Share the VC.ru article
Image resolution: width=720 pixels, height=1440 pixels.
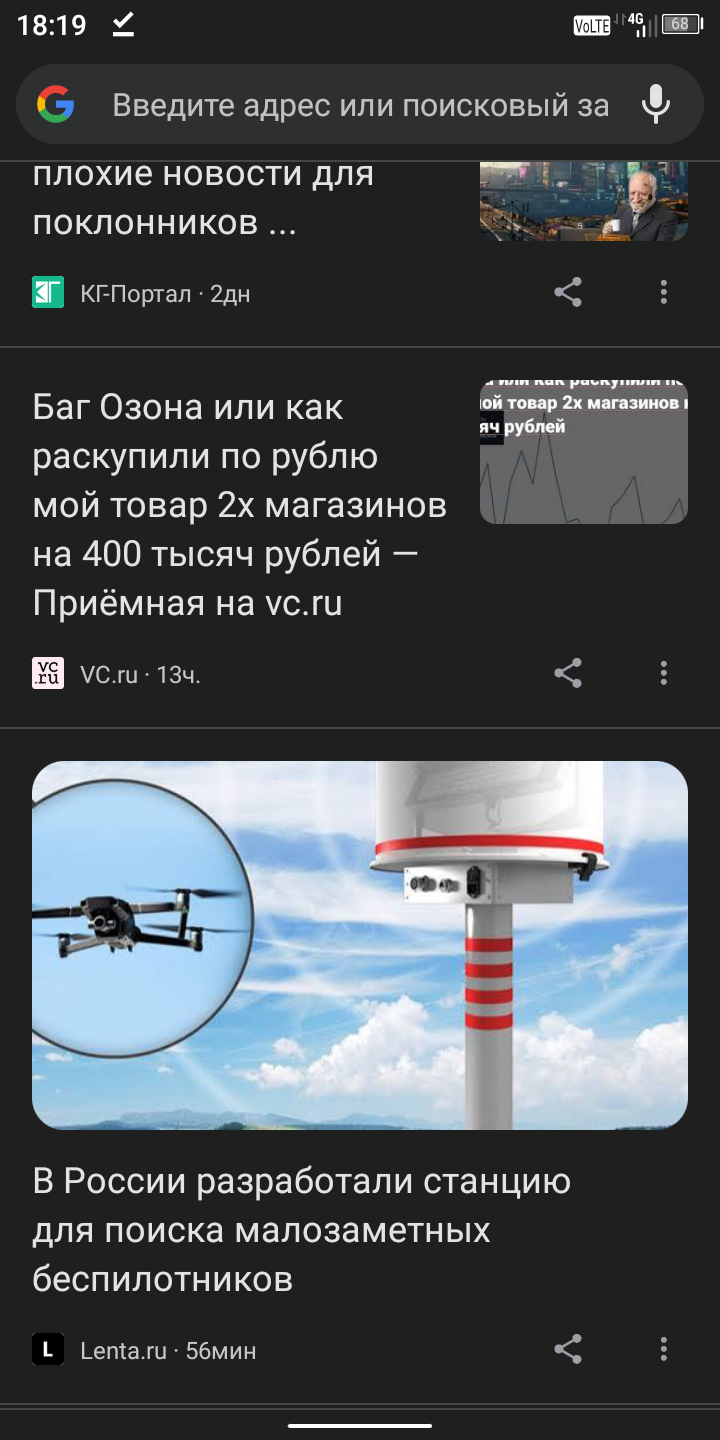[568, 674]
